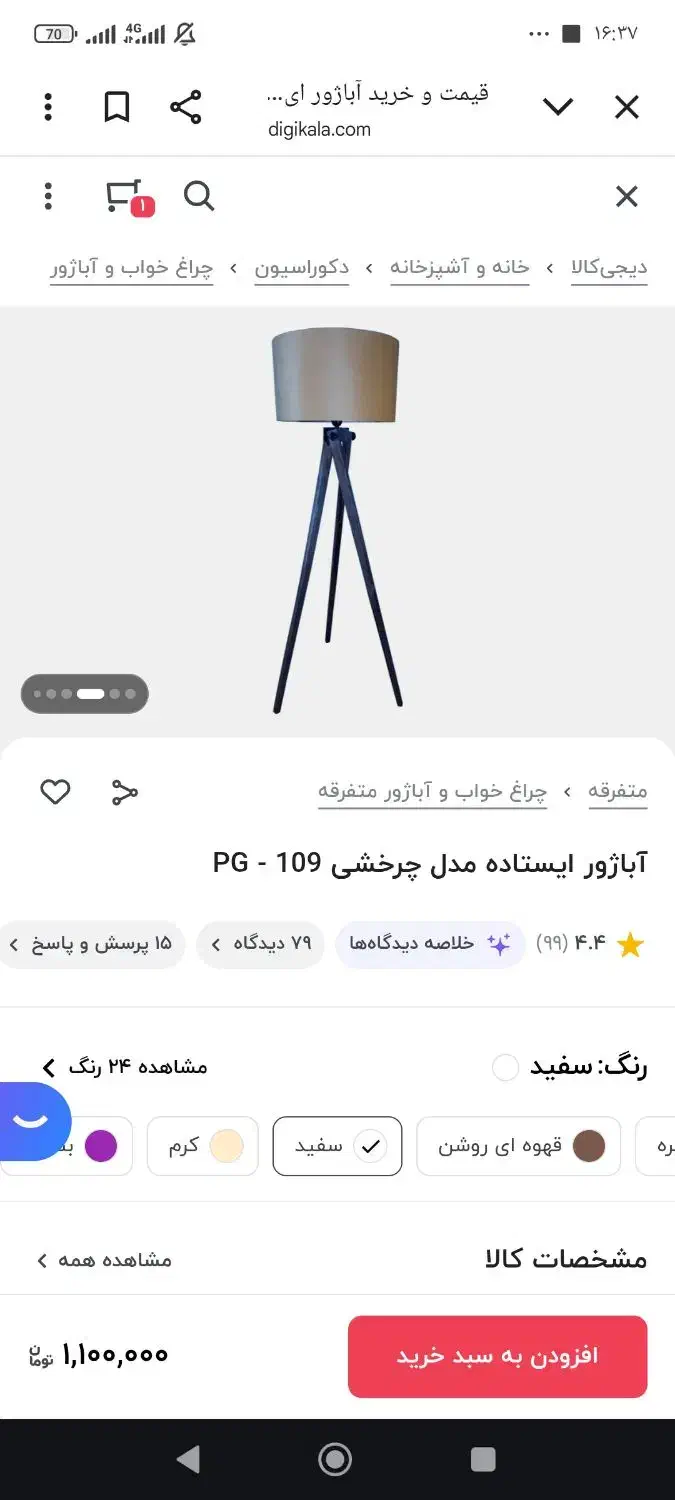The height and width of the screenshot is (1500, 675).
Task: Bookmark this page in browser
Action: point(117,107)
